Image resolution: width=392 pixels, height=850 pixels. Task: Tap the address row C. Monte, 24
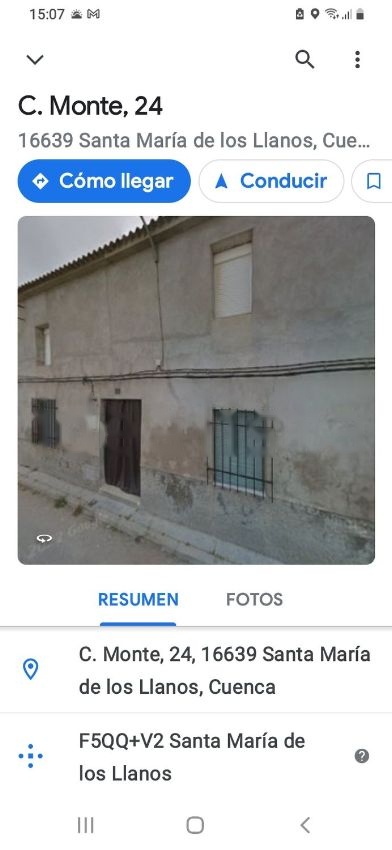pos(196,671)
